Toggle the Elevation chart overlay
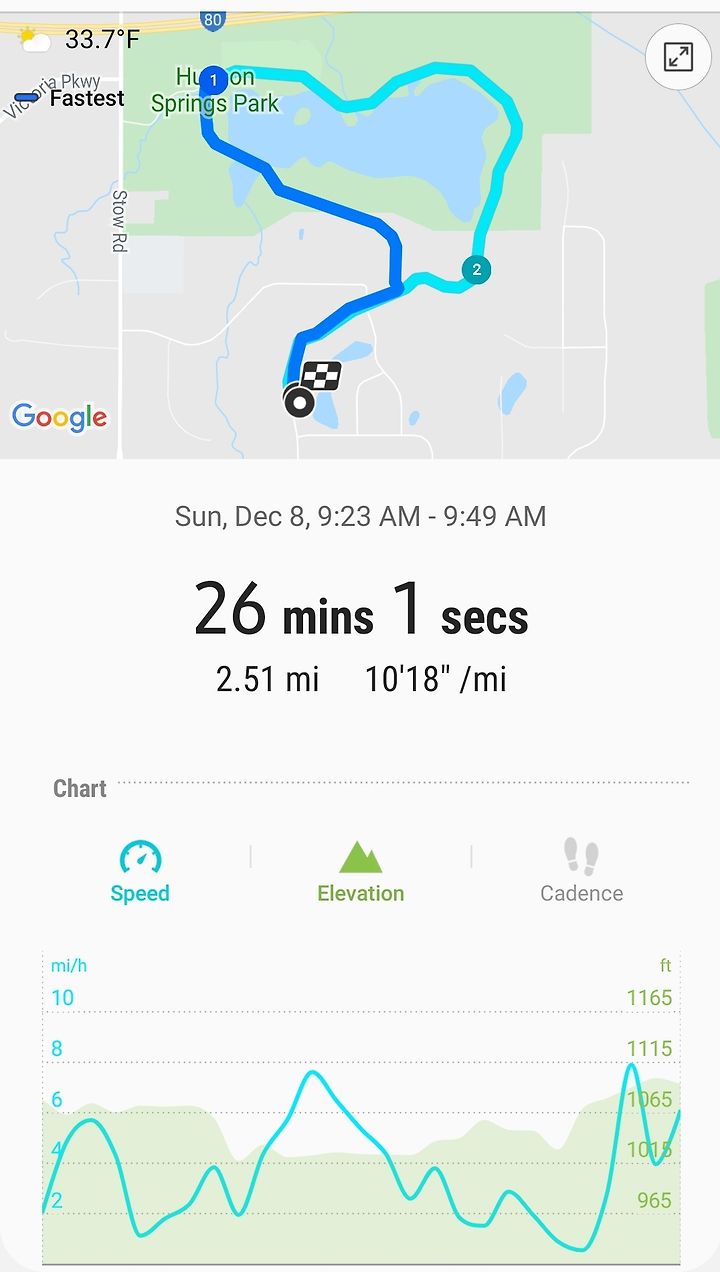The width and height of the screenshot is (720, 1272). 361,872
